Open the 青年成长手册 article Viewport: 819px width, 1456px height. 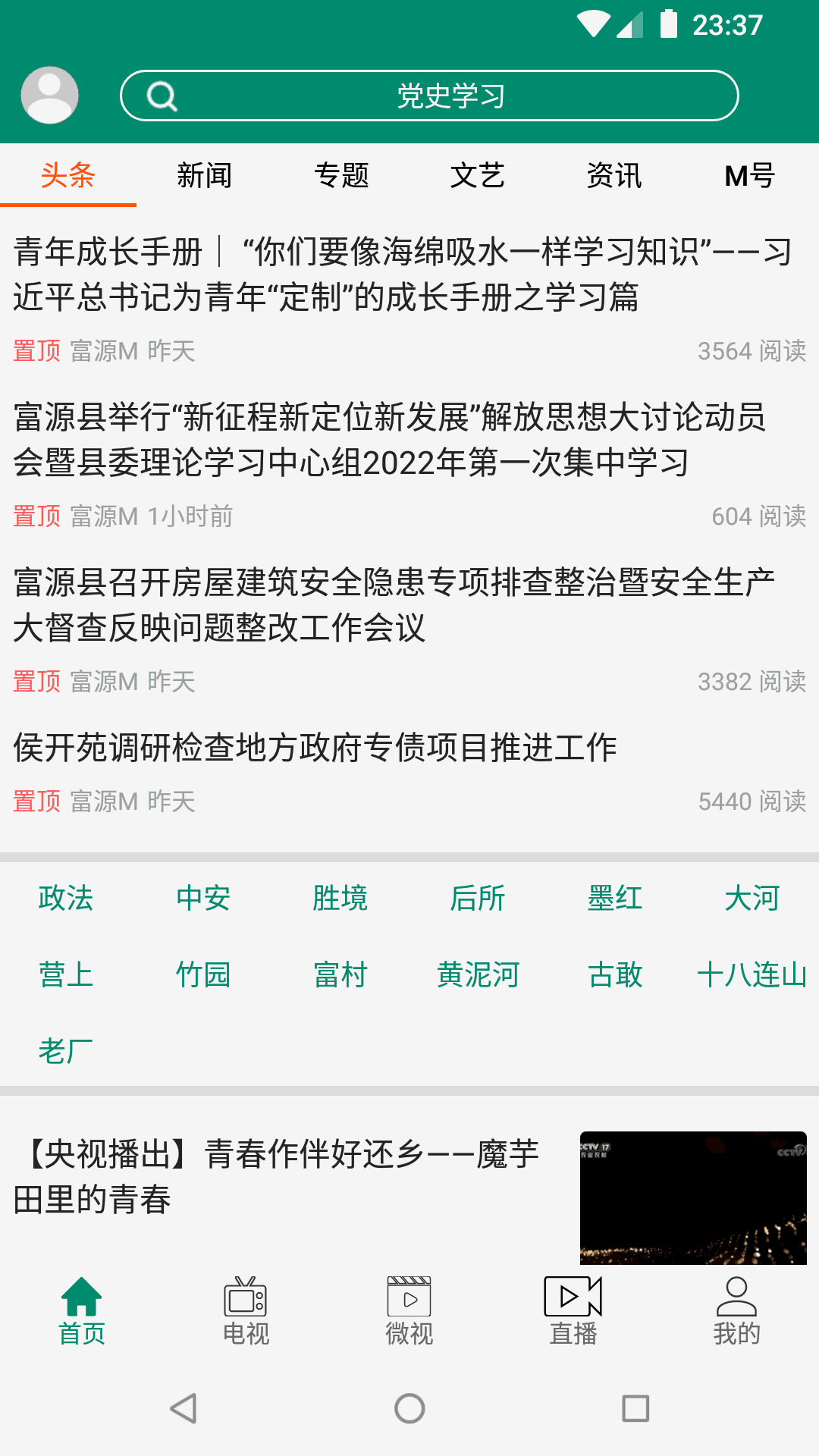click(402, 275)
